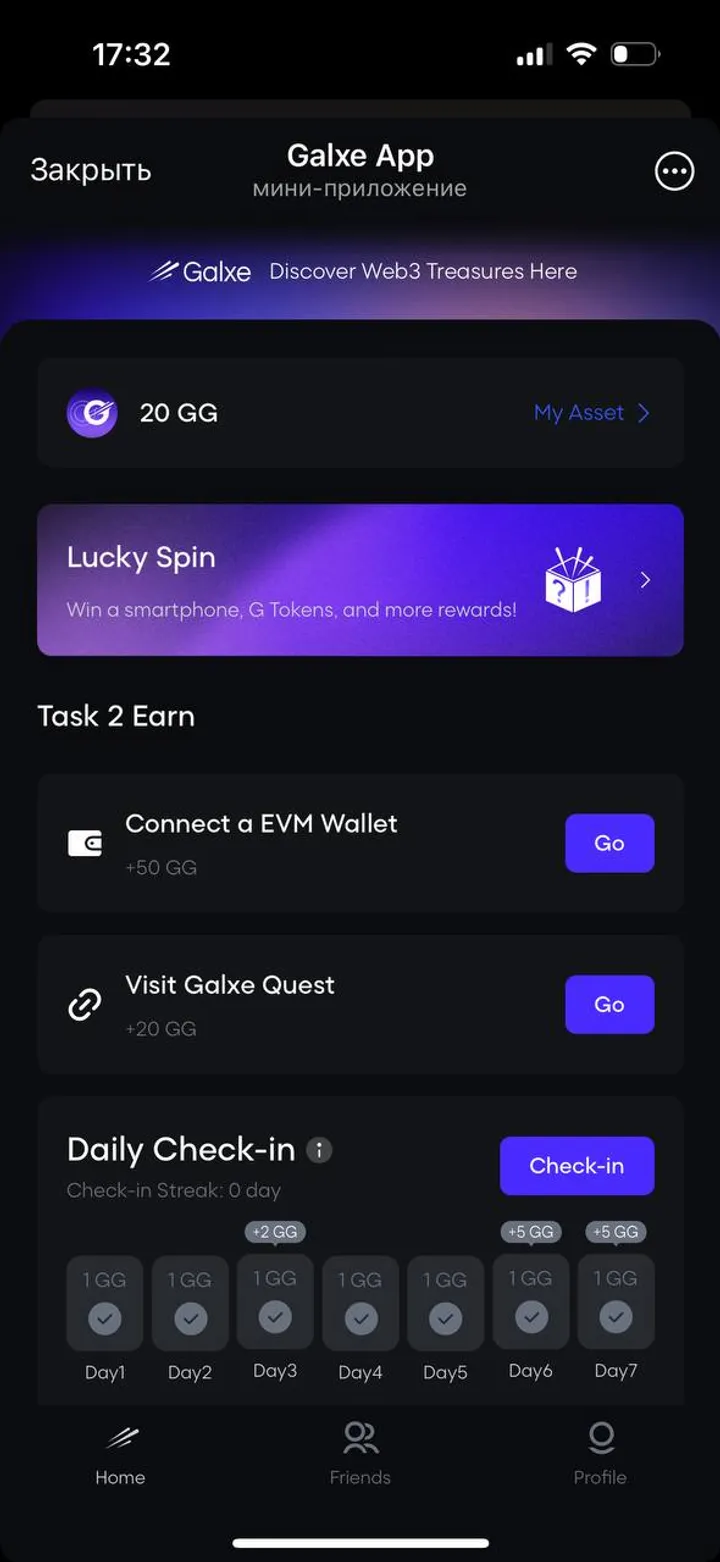This screenshot has width=720, height=1562.
Task: Click the Day1 check-in checkmark
Action: click(104, 1318)
